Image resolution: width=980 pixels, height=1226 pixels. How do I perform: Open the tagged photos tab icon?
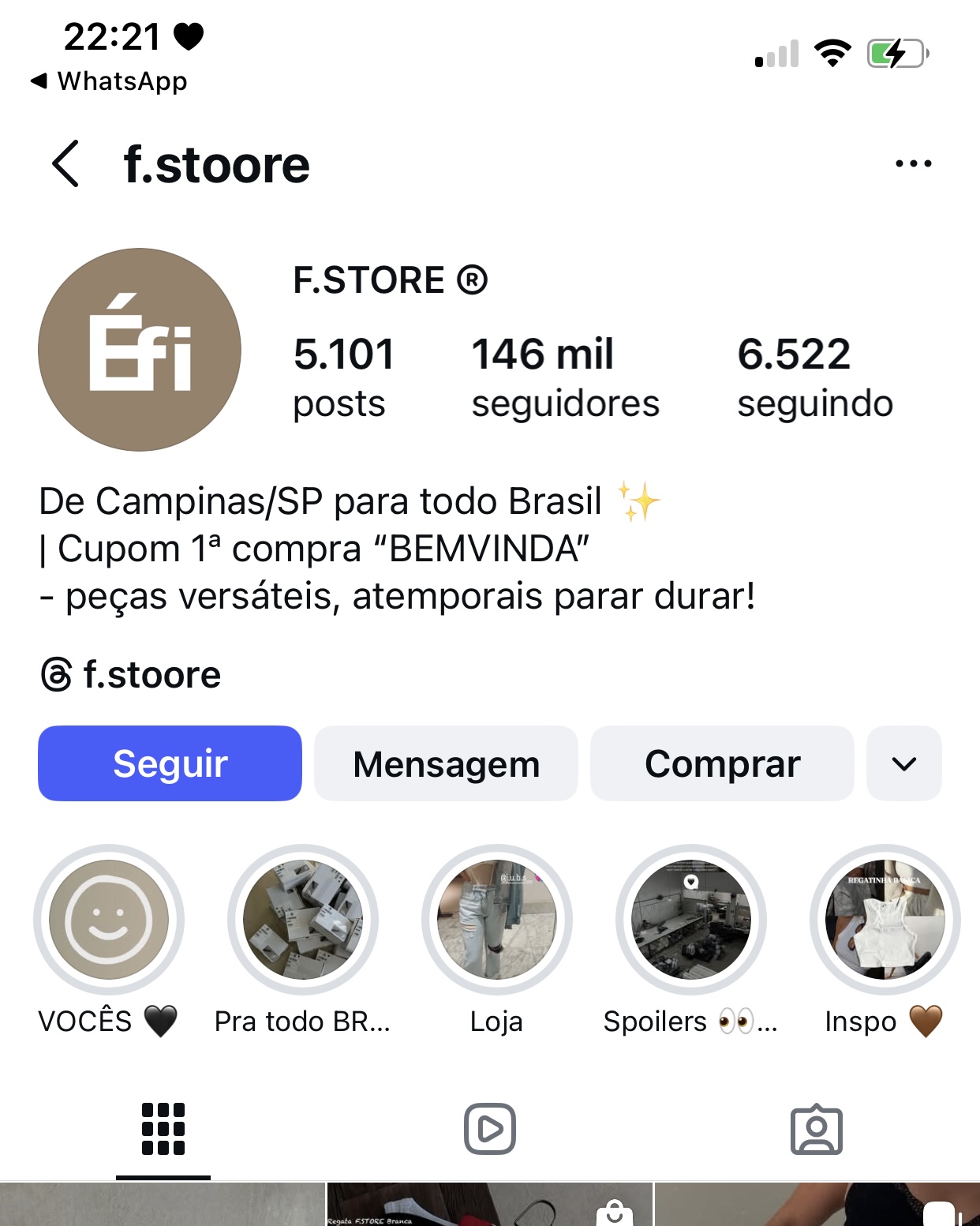click(817, 1129)
